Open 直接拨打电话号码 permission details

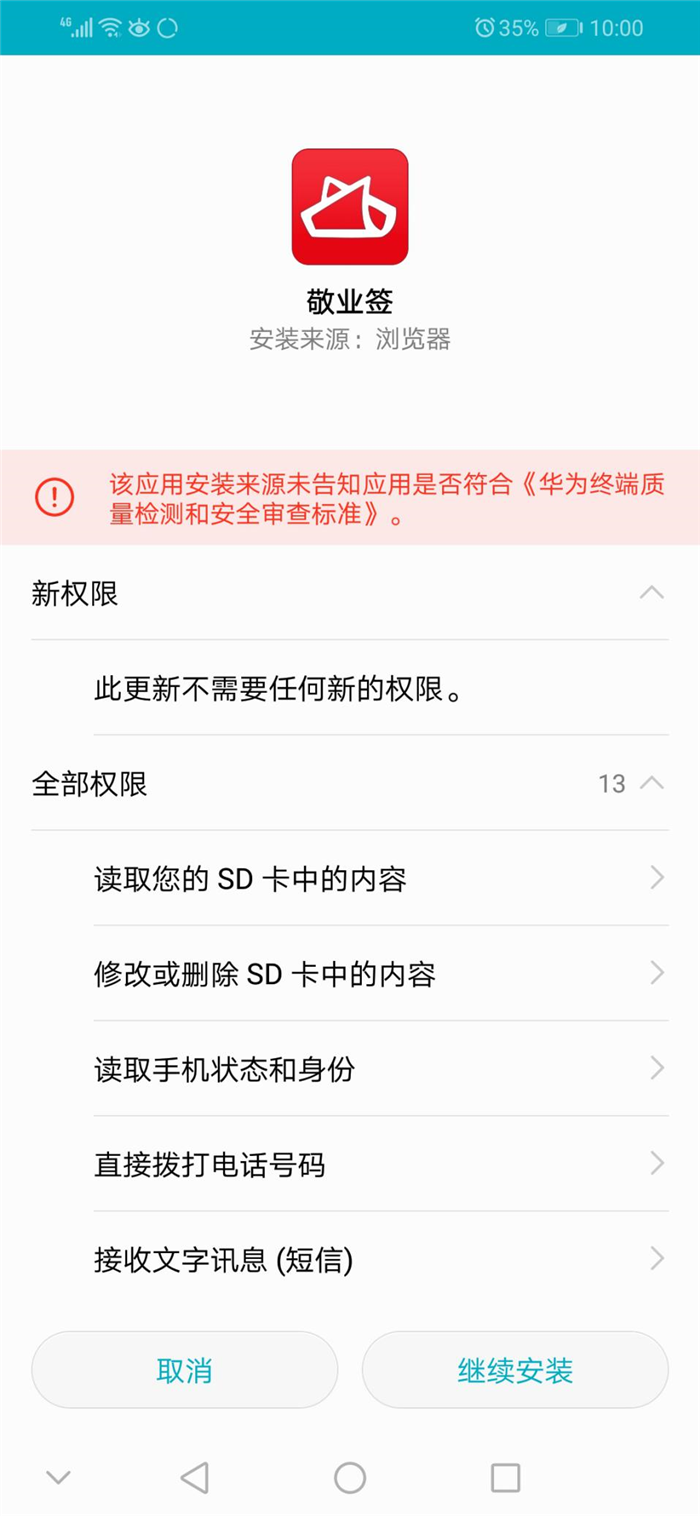[381, 1163]
